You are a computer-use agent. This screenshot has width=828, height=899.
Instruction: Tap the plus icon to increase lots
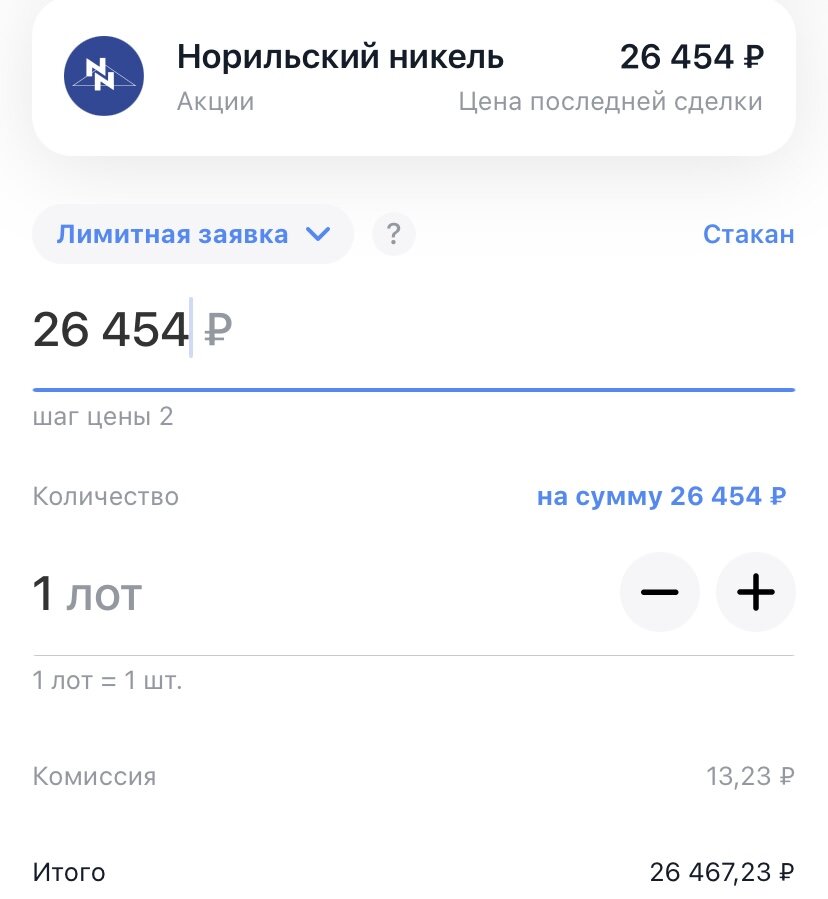pyautogui.click(x=756, y=592)
